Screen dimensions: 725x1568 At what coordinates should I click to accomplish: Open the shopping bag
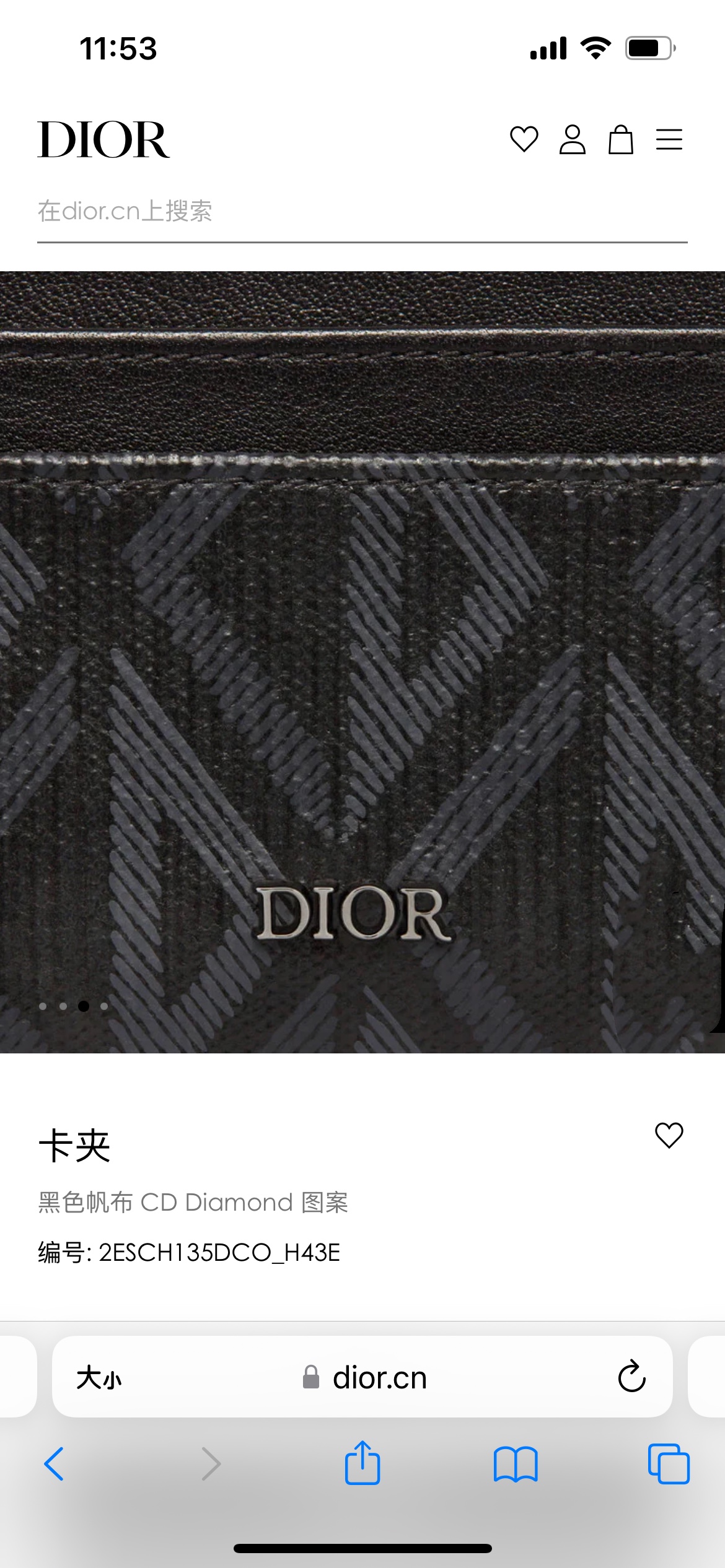pyautogui.click(x=620, y=139)
